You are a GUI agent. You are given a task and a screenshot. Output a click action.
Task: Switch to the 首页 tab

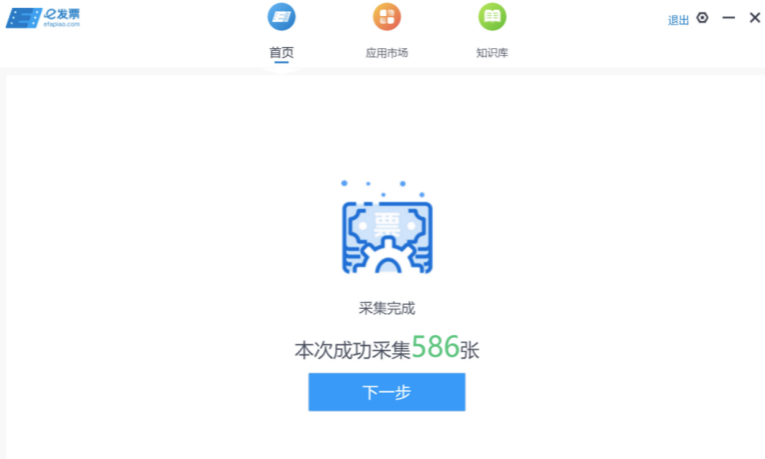[x=281, y=31]
